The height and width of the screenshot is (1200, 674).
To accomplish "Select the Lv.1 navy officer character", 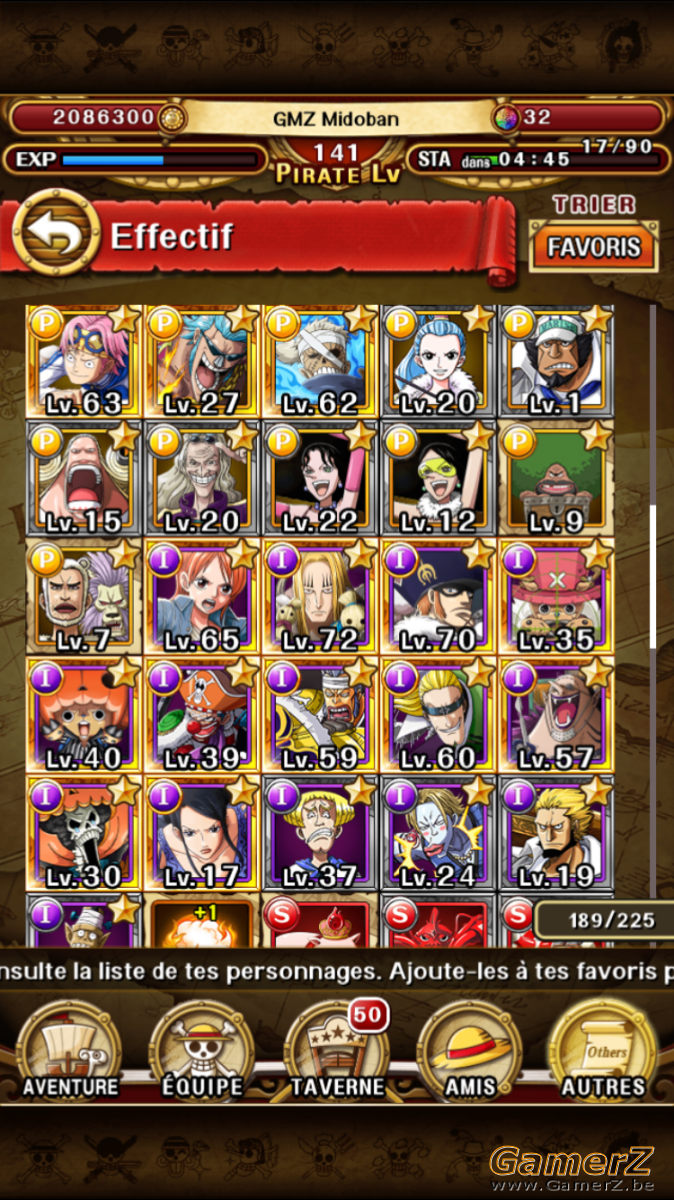I will coord(556,361).
